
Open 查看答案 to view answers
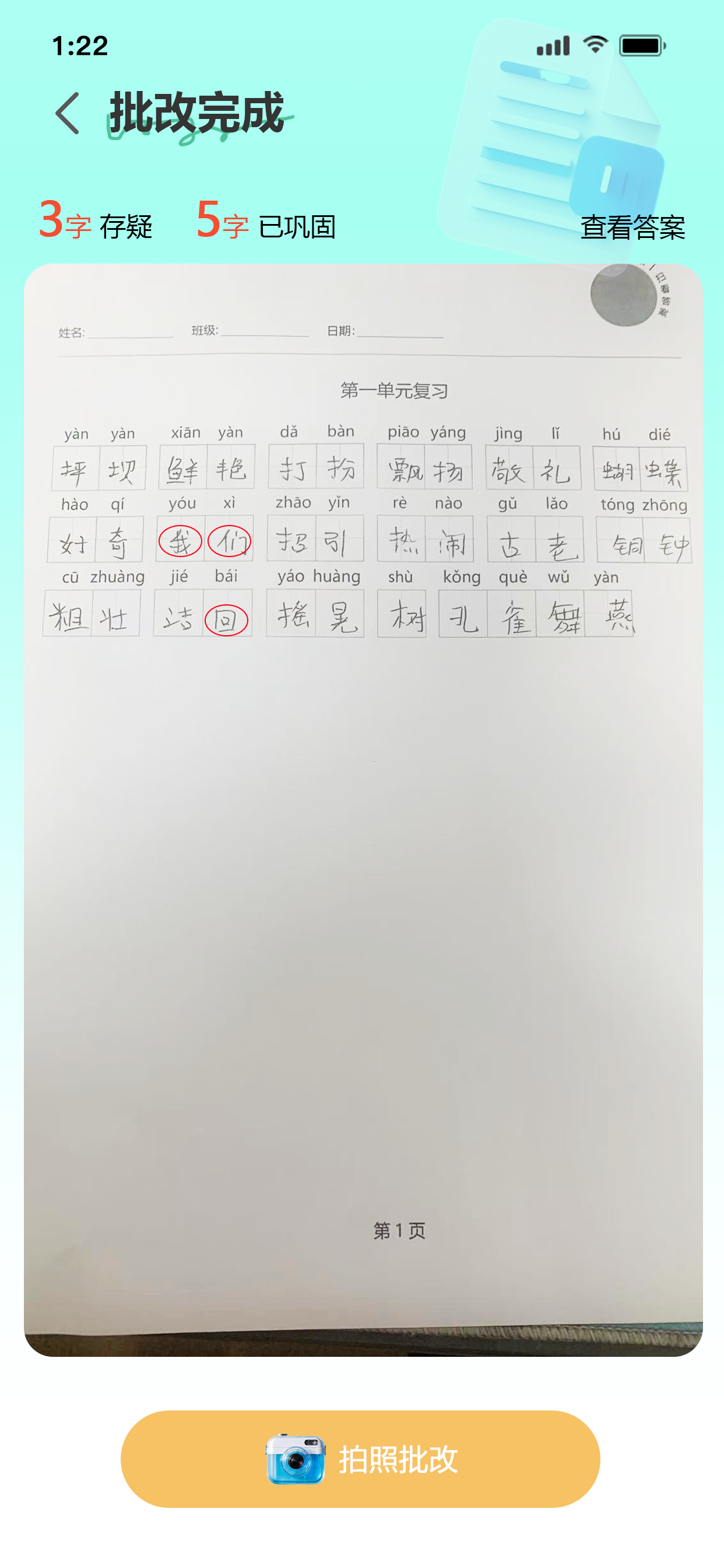(632, 226)
